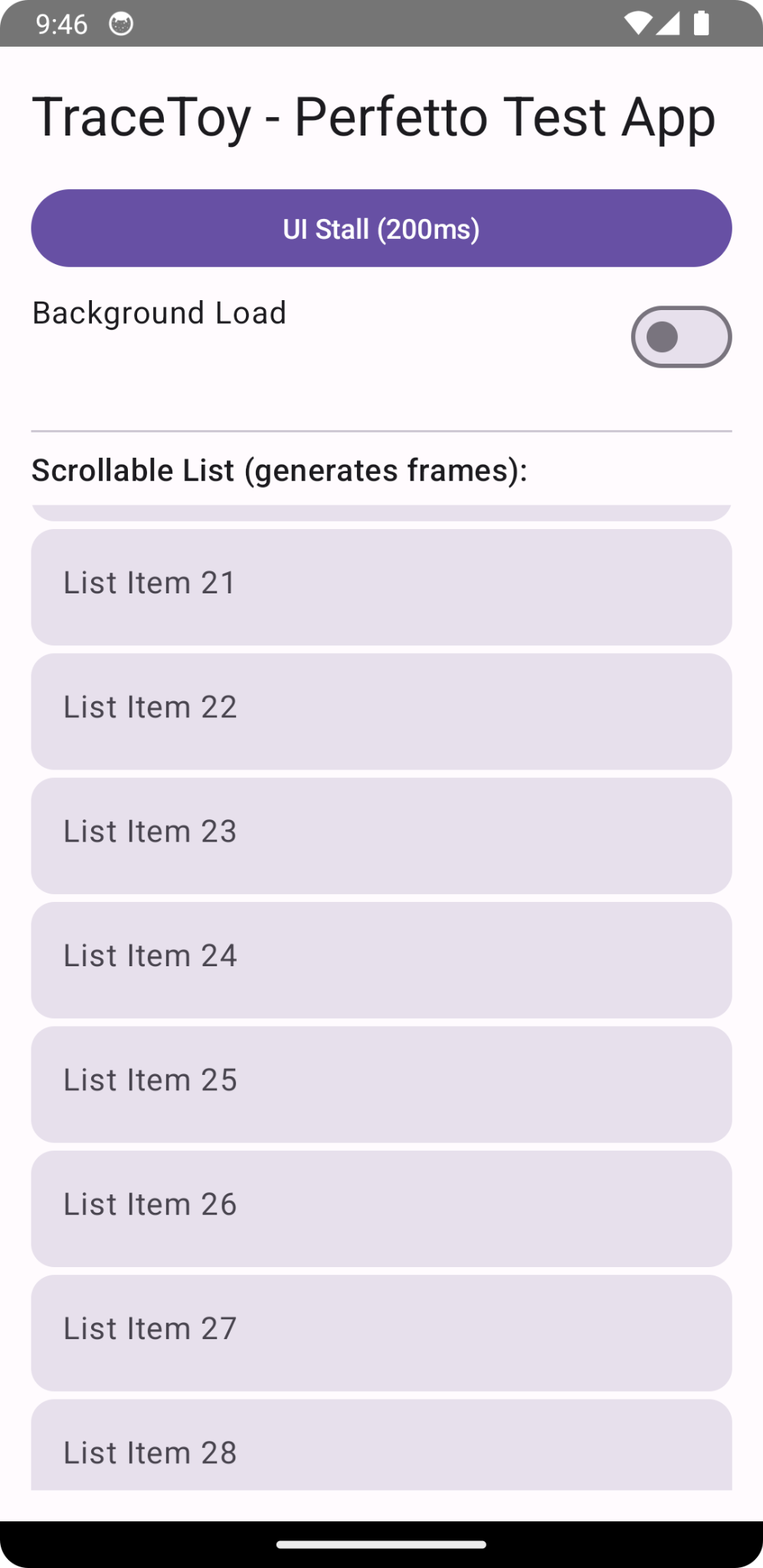Tap List Item 27 row
The height and width of the screenshot is (1568, 763).
(x=381, y=1333)
